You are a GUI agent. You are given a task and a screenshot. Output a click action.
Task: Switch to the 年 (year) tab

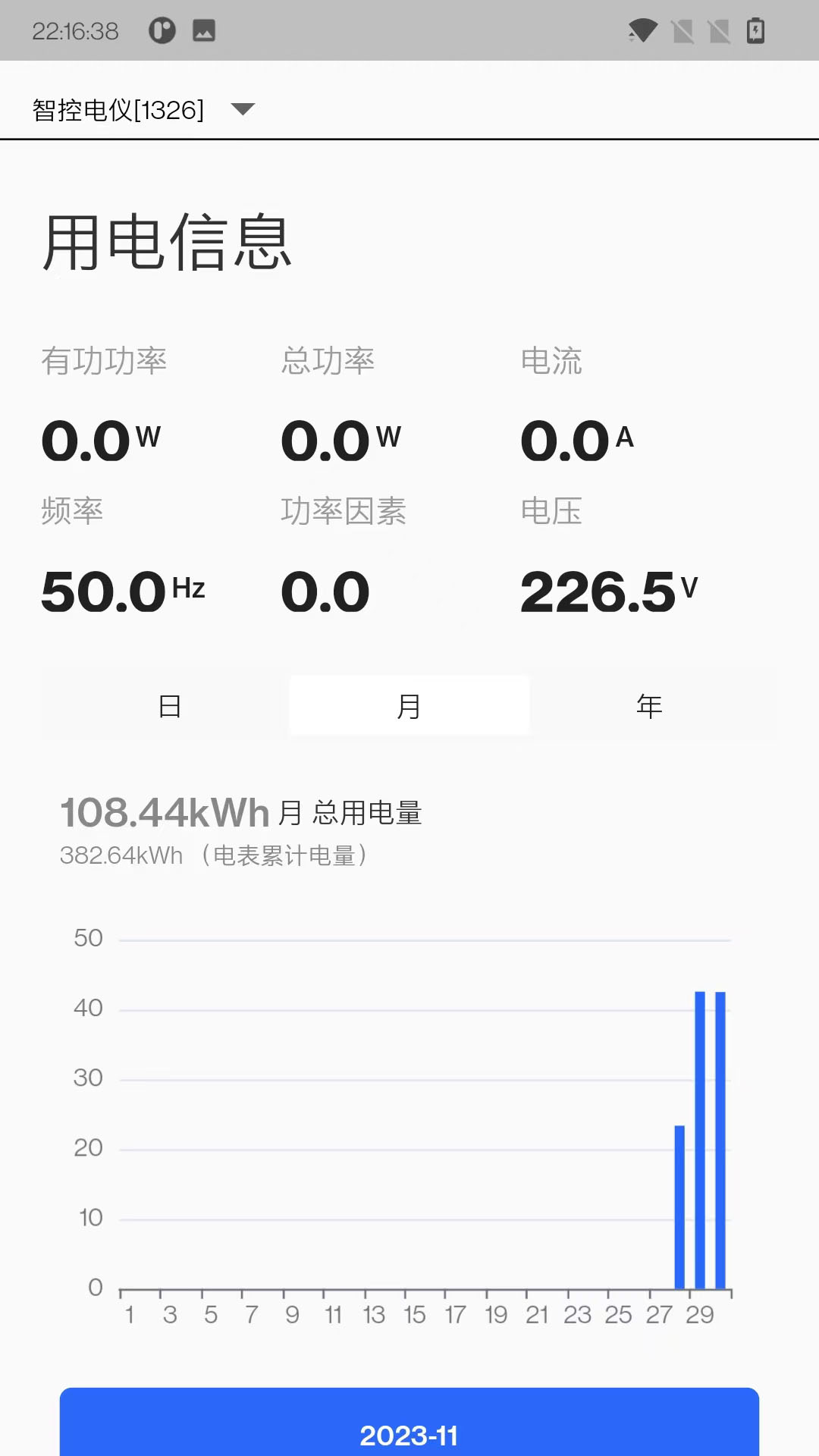648,704
